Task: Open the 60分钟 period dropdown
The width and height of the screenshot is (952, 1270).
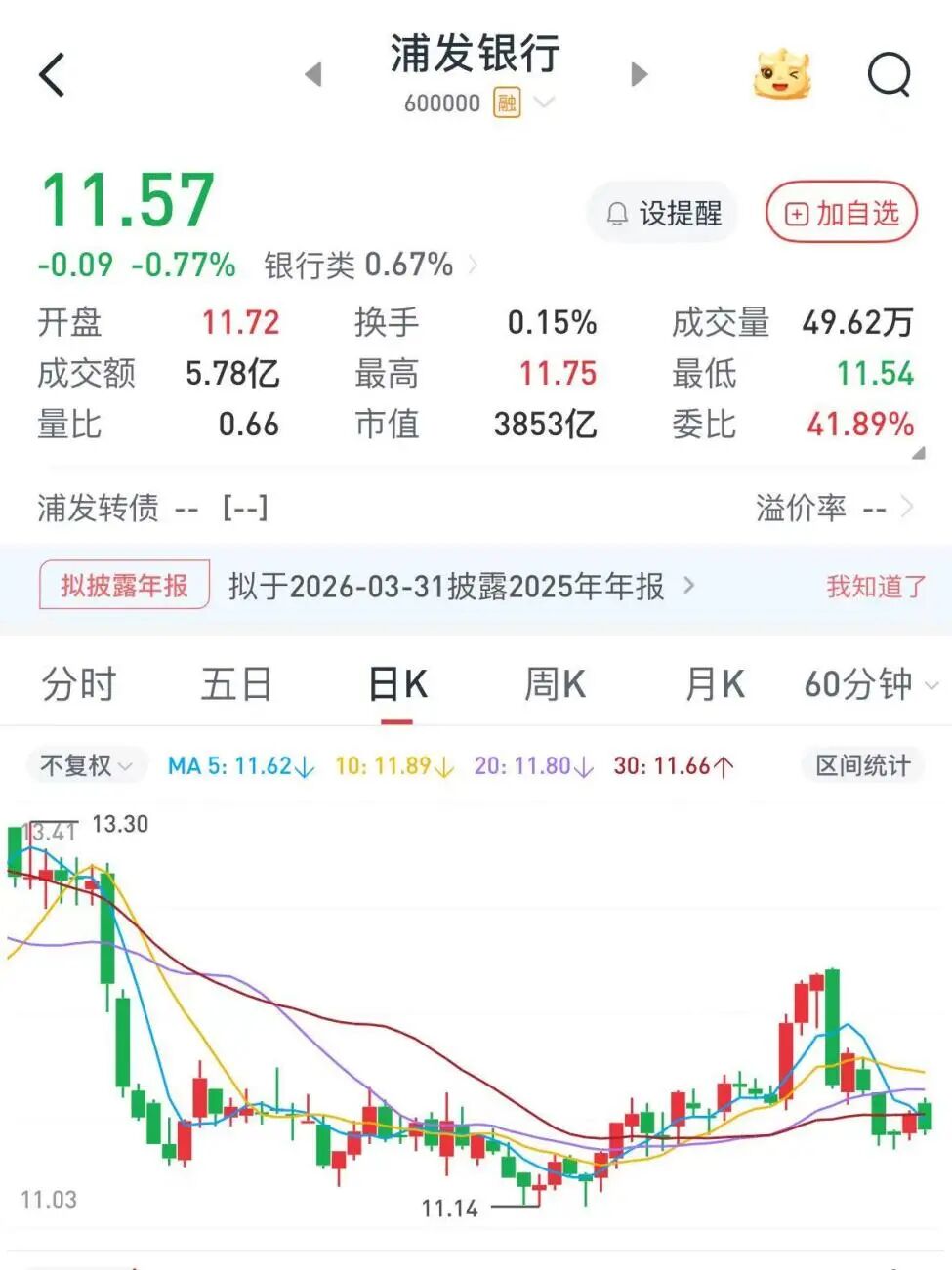Action: point(869,684)
